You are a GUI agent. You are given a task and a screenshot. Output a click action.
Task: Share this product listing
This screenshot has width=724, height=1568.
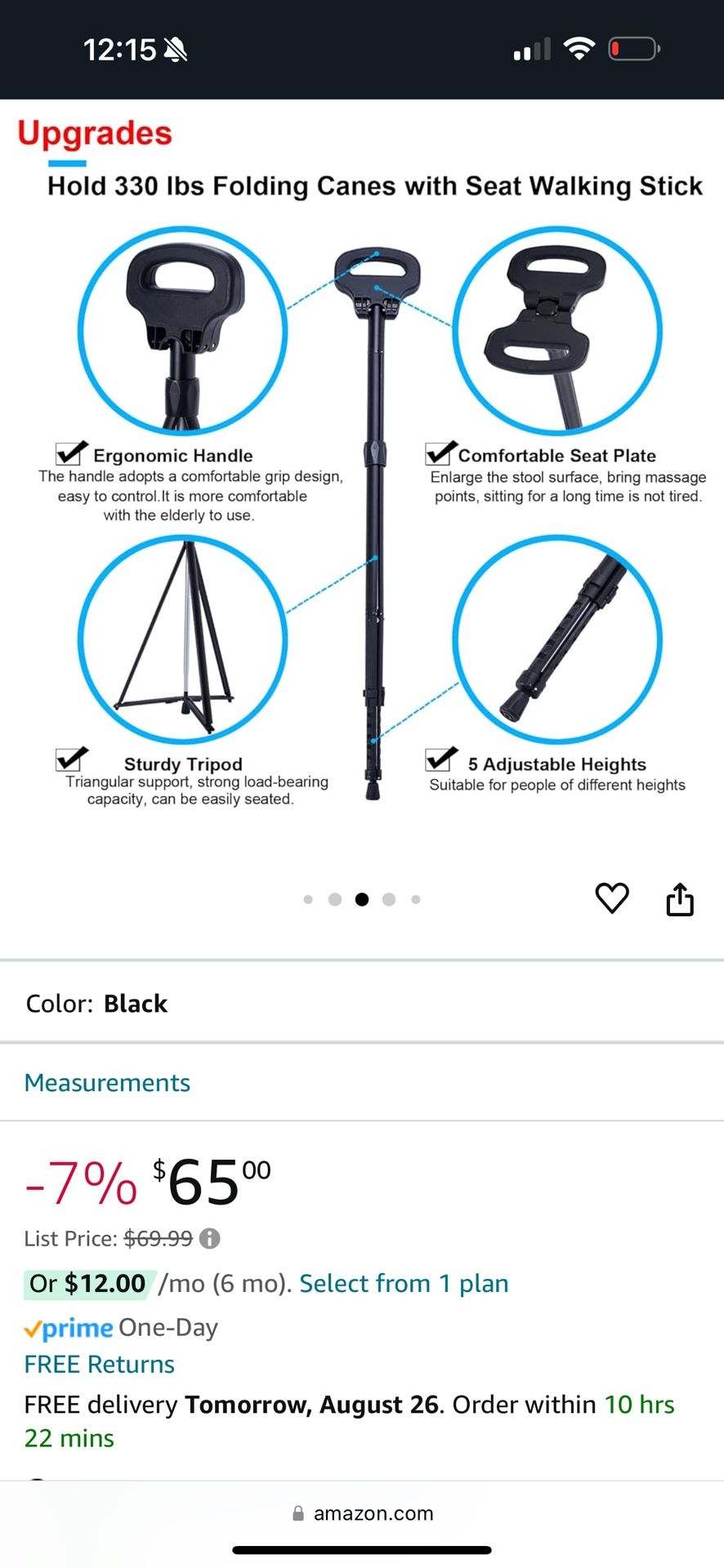coord(679,899)
